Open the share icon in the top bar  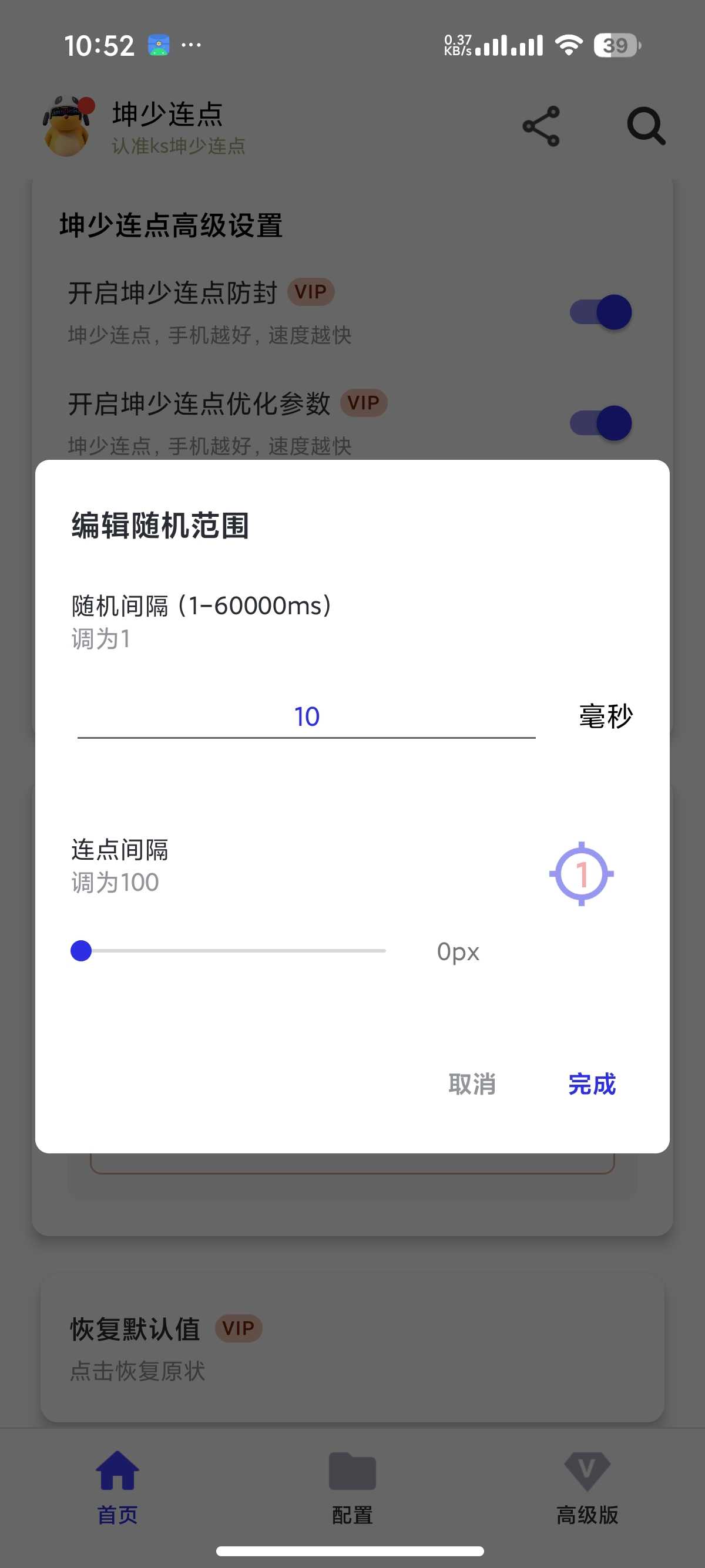(x=540, y=127)
